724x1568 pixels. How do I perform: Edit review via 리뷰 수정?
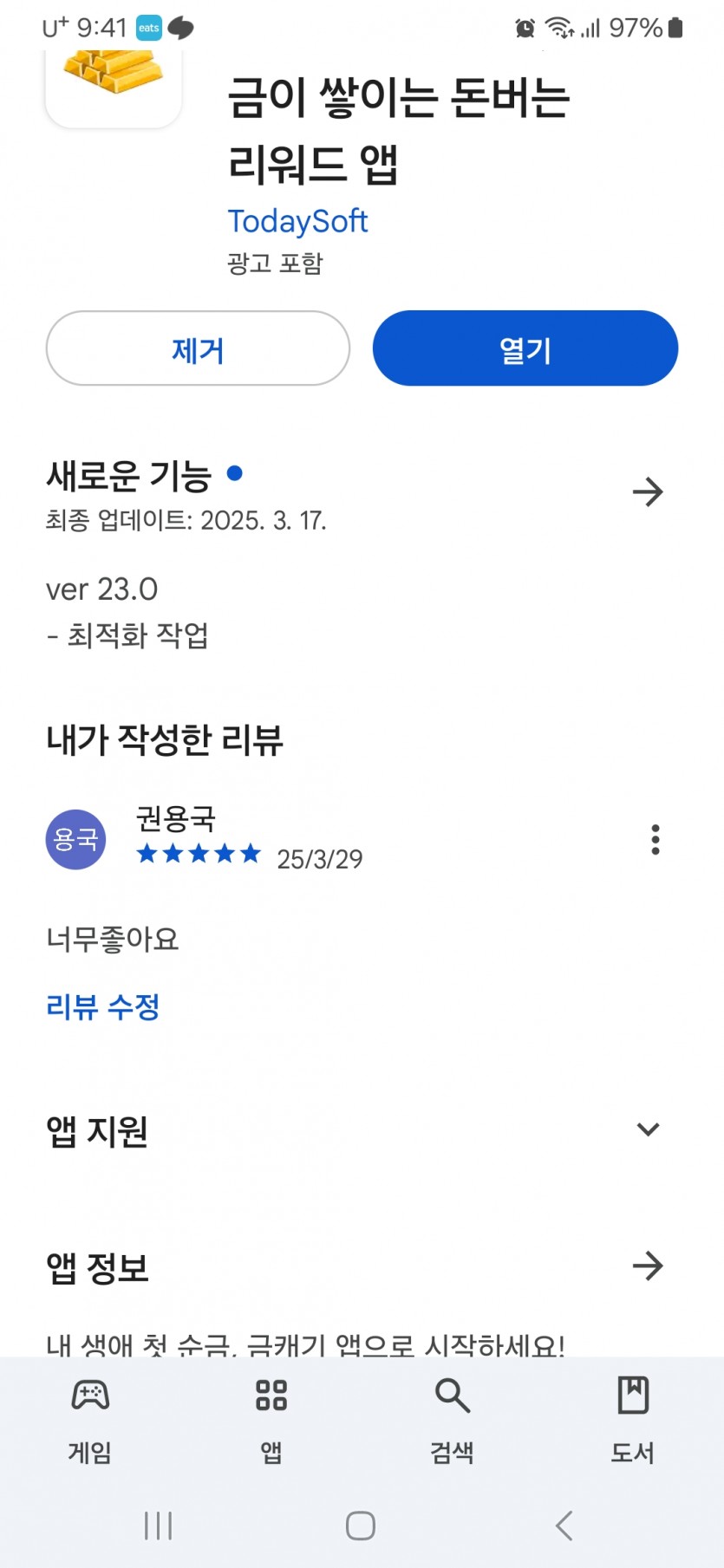coord(102,1007)
